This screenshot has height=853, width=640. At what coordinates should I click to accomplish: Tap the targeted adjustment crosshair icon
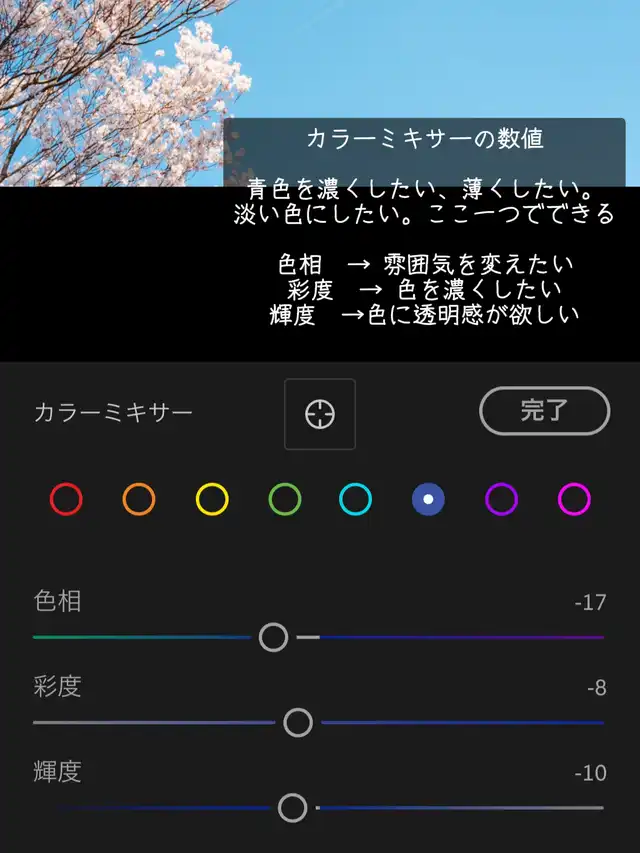click(x=320, y=415)
